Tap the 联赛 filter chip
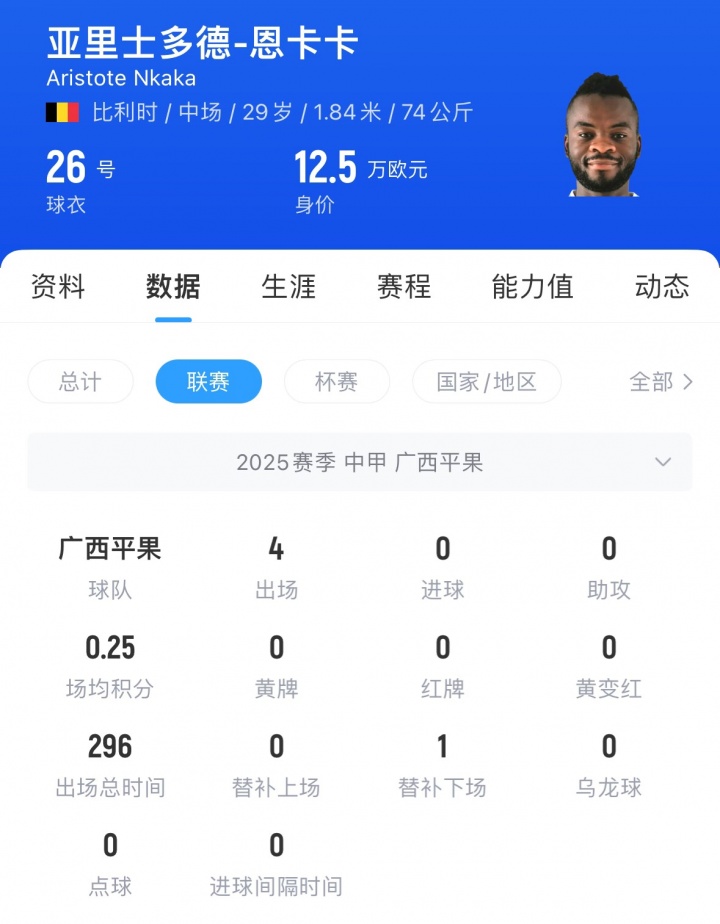Screen dimensions: 720x924 pyautogui.click(x=208, y=382)
